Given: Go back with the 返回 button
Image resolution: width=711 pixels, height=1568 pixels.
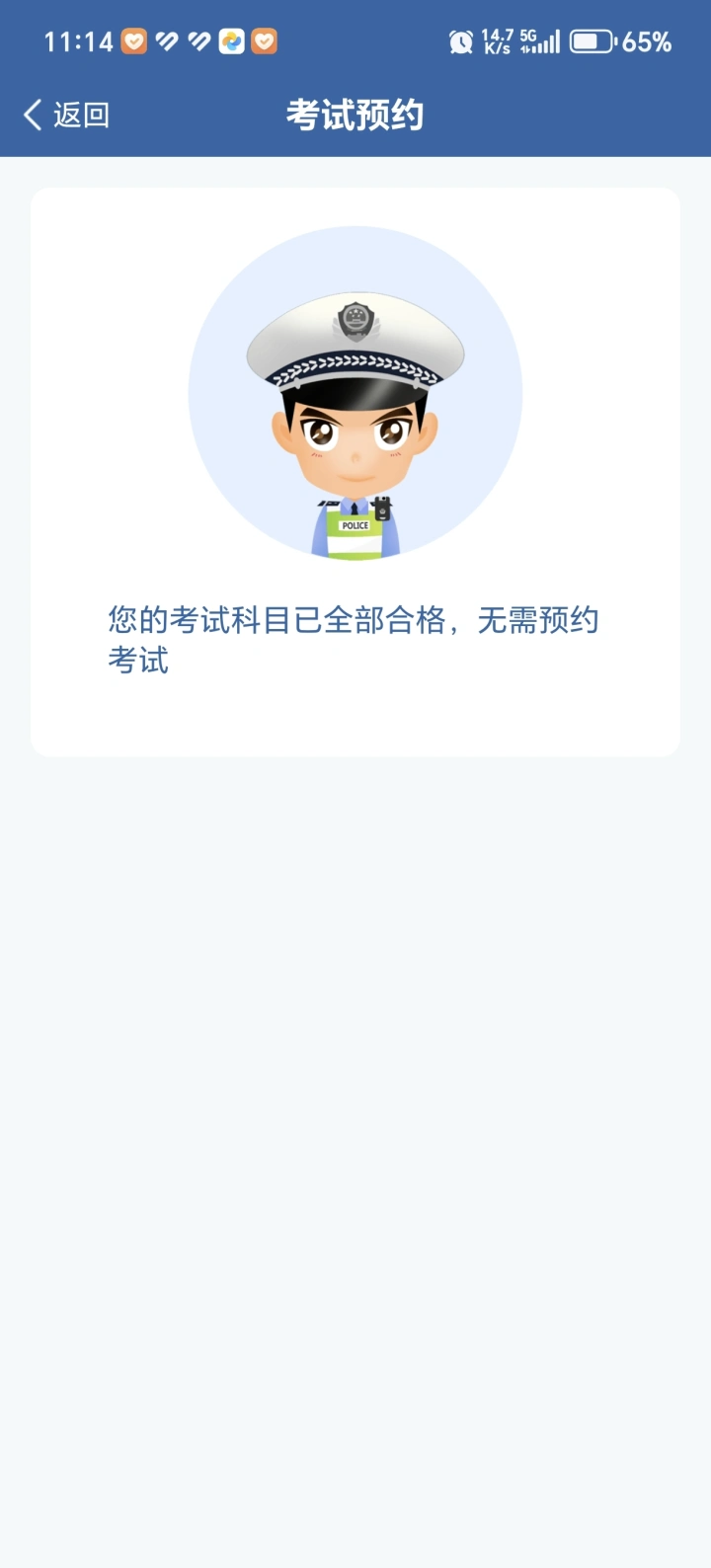Looking at the screenshot, I should (66, 115).
